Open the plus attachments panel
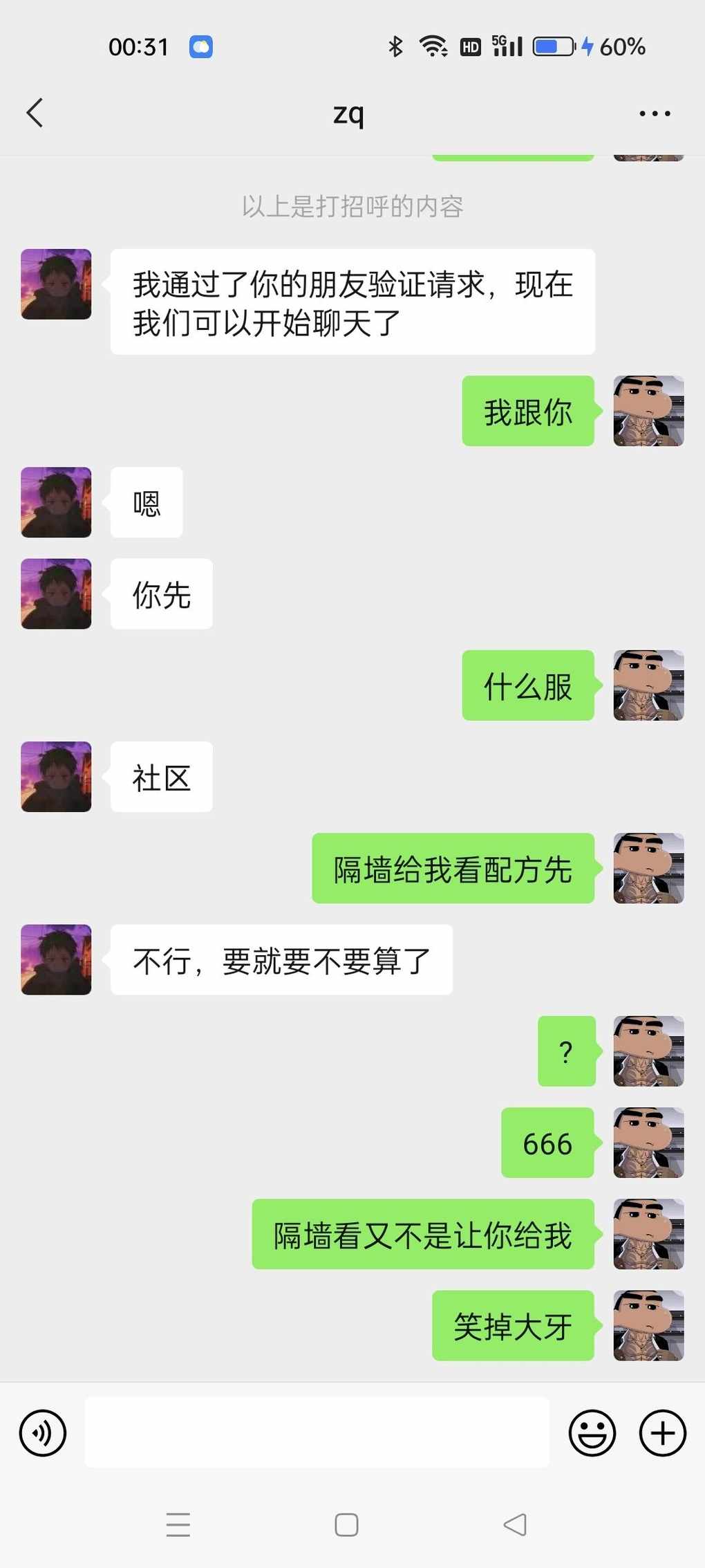This screenshot has width=705, height=1568. tap(662, 1433)
